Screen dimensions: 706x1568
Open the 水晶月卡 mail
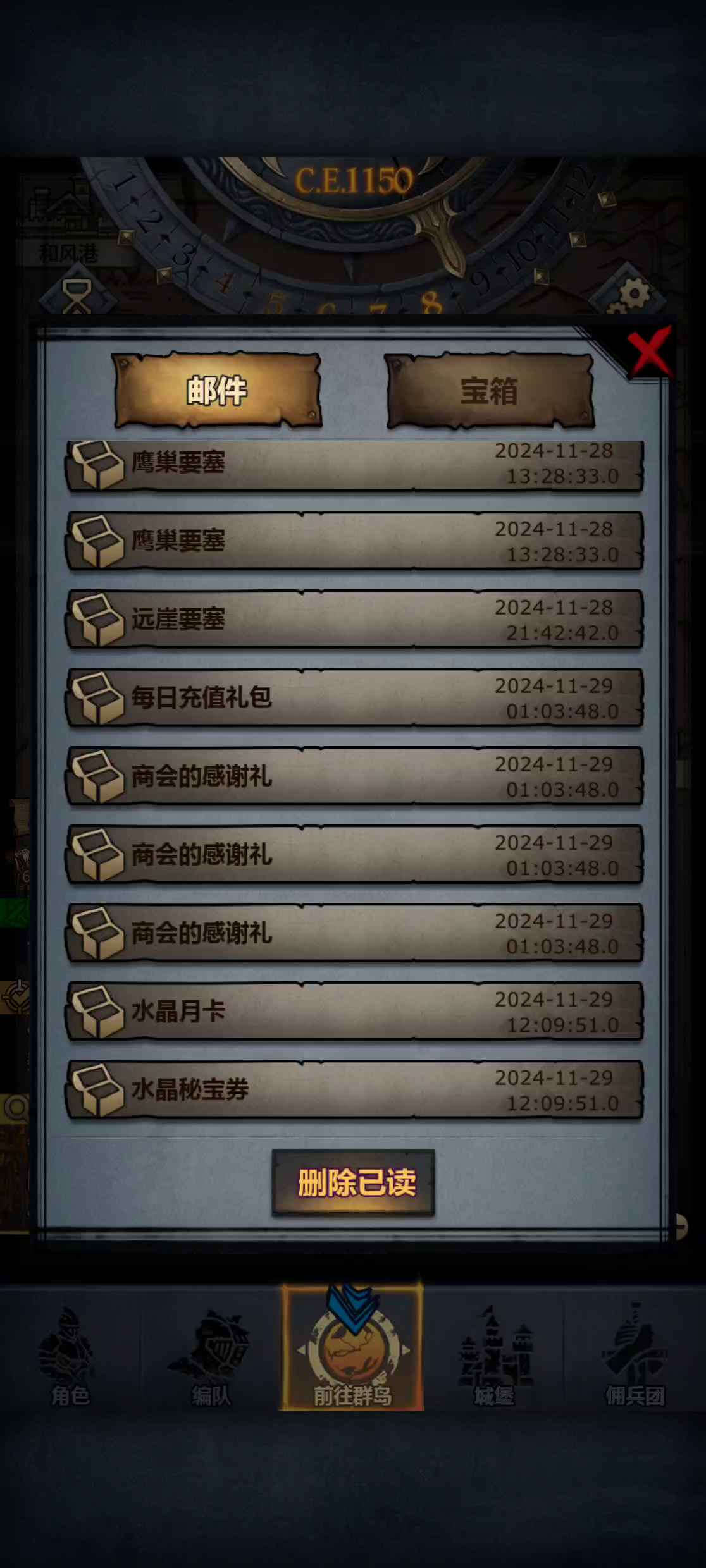[x=354, y=1012]
